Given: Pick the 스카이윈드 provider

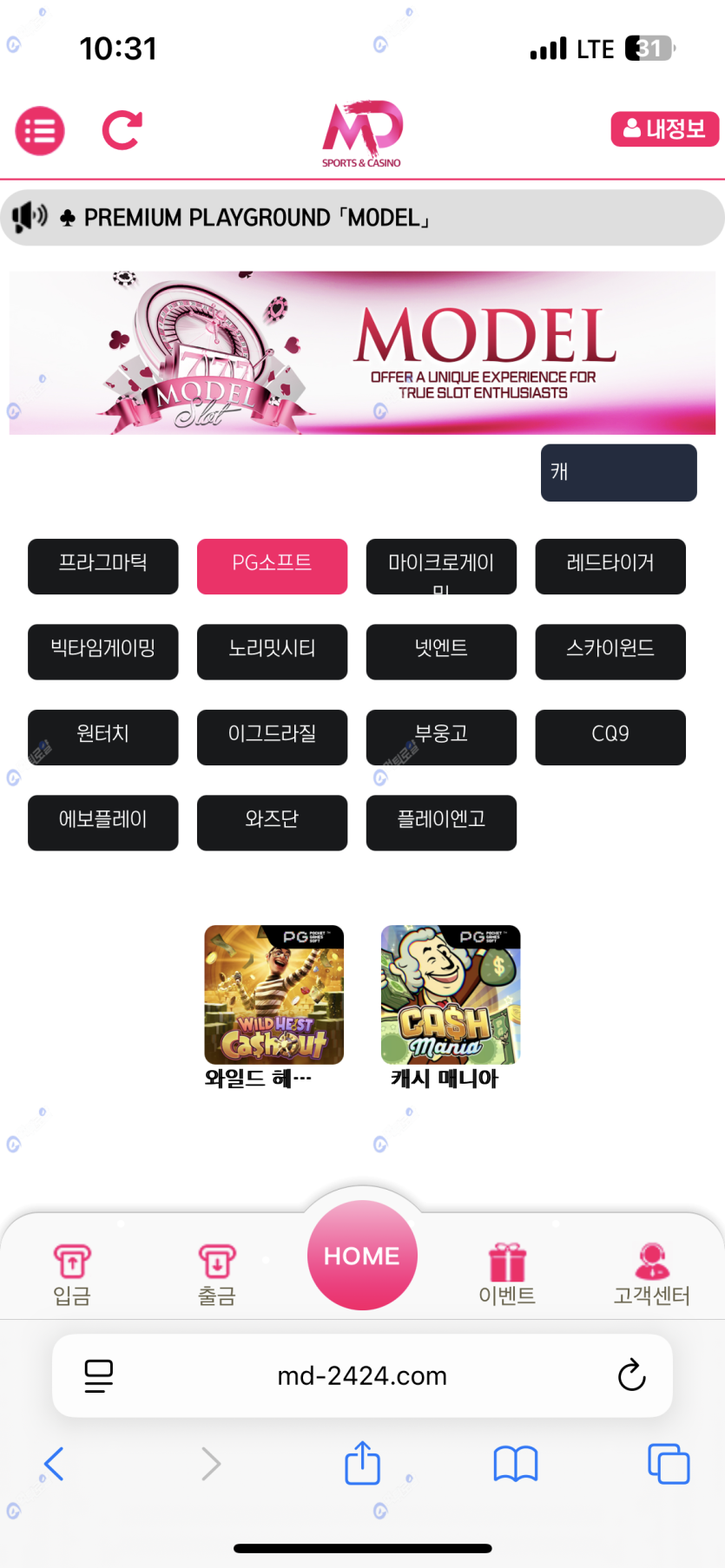Looking at the screenshot, I should point(610,651).
